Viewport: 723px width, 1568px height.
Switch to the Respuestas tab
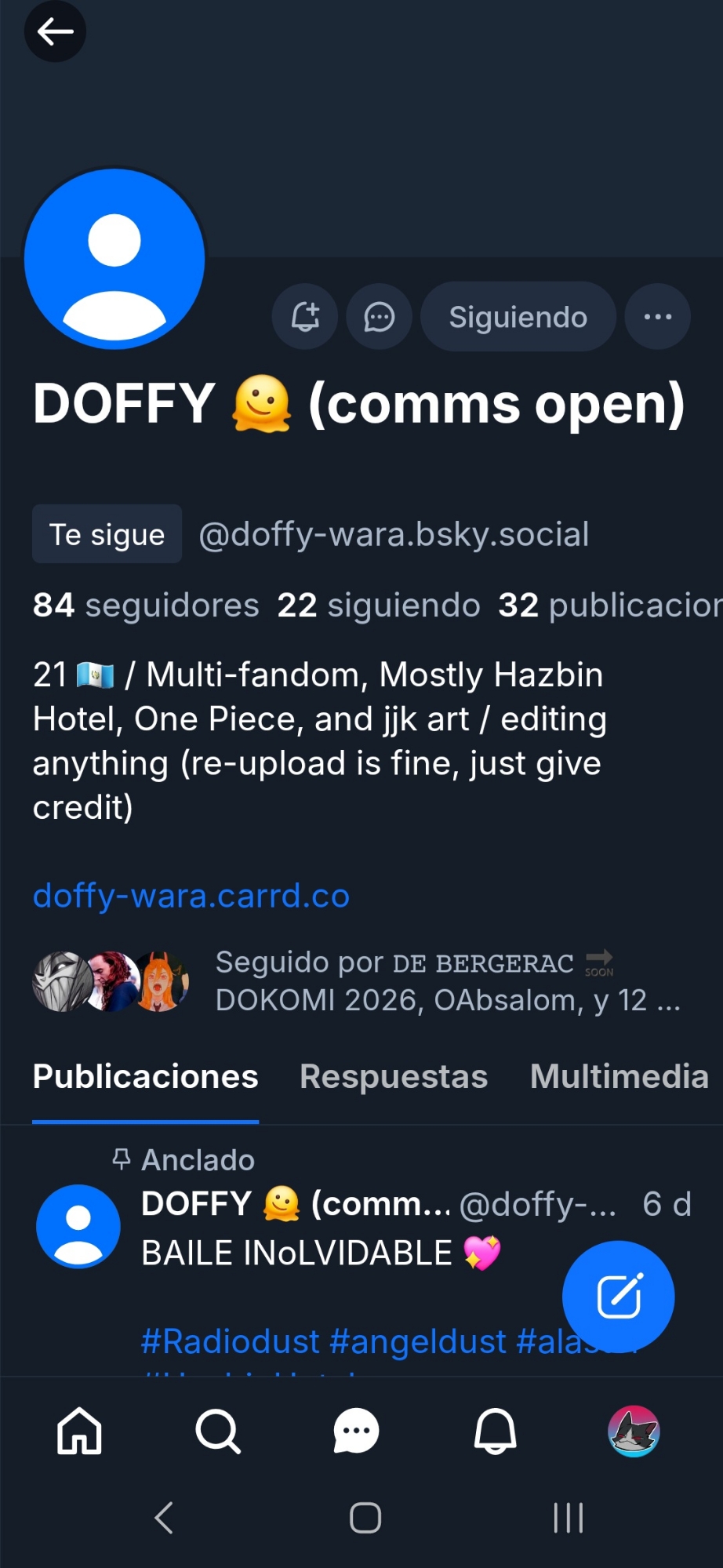pos(394,1077)
